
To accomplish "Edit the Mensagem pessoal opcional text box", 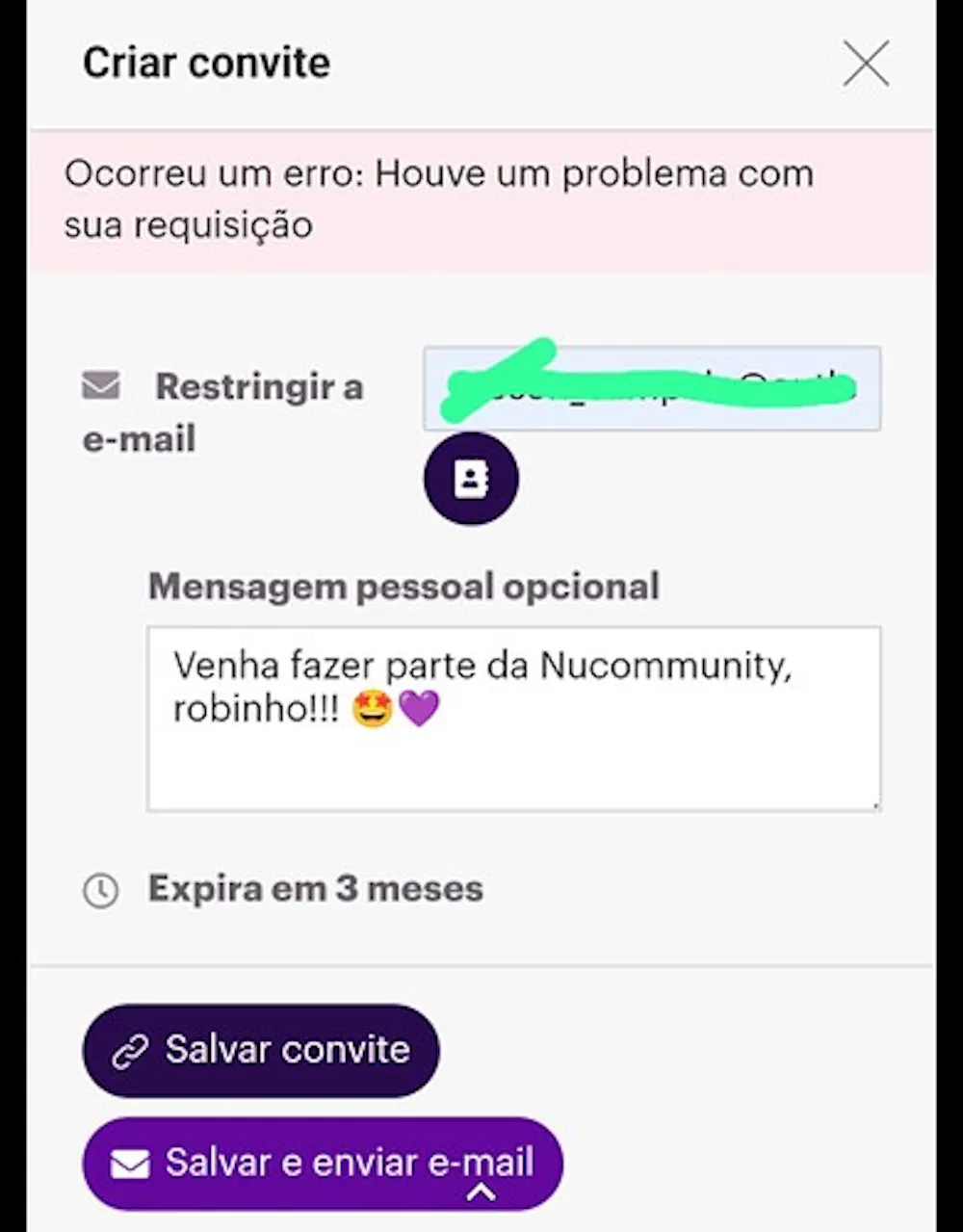I will coord(513,719).
